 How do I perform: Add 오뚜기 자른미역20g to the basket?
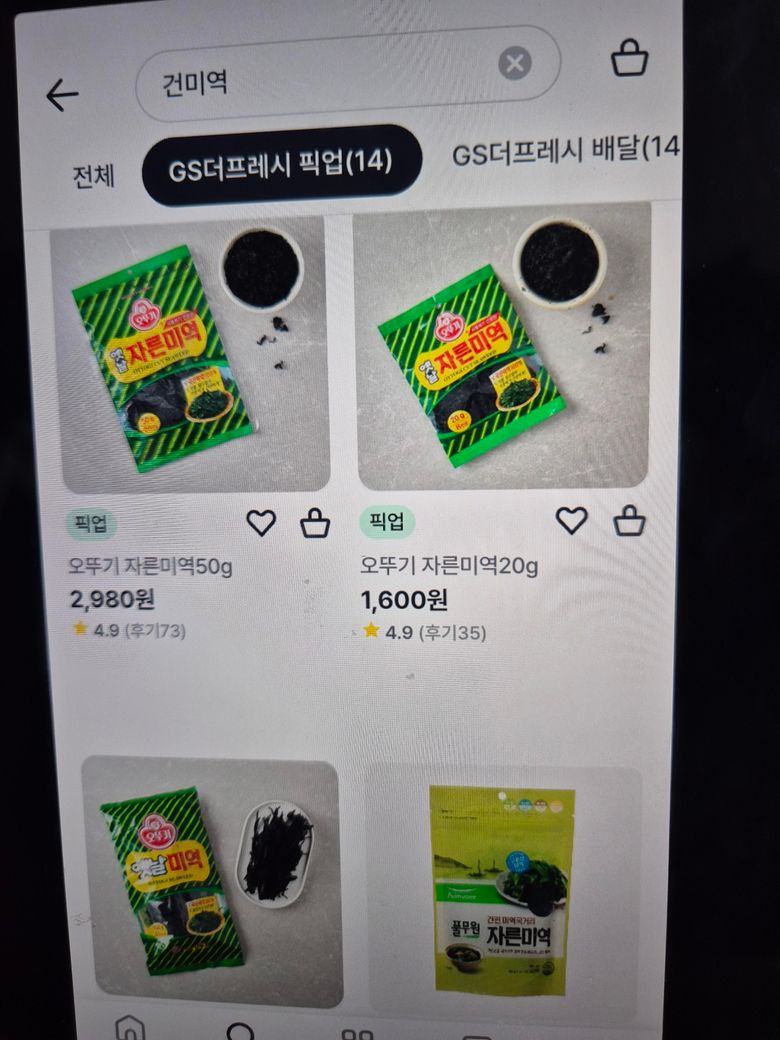(629, 520)
